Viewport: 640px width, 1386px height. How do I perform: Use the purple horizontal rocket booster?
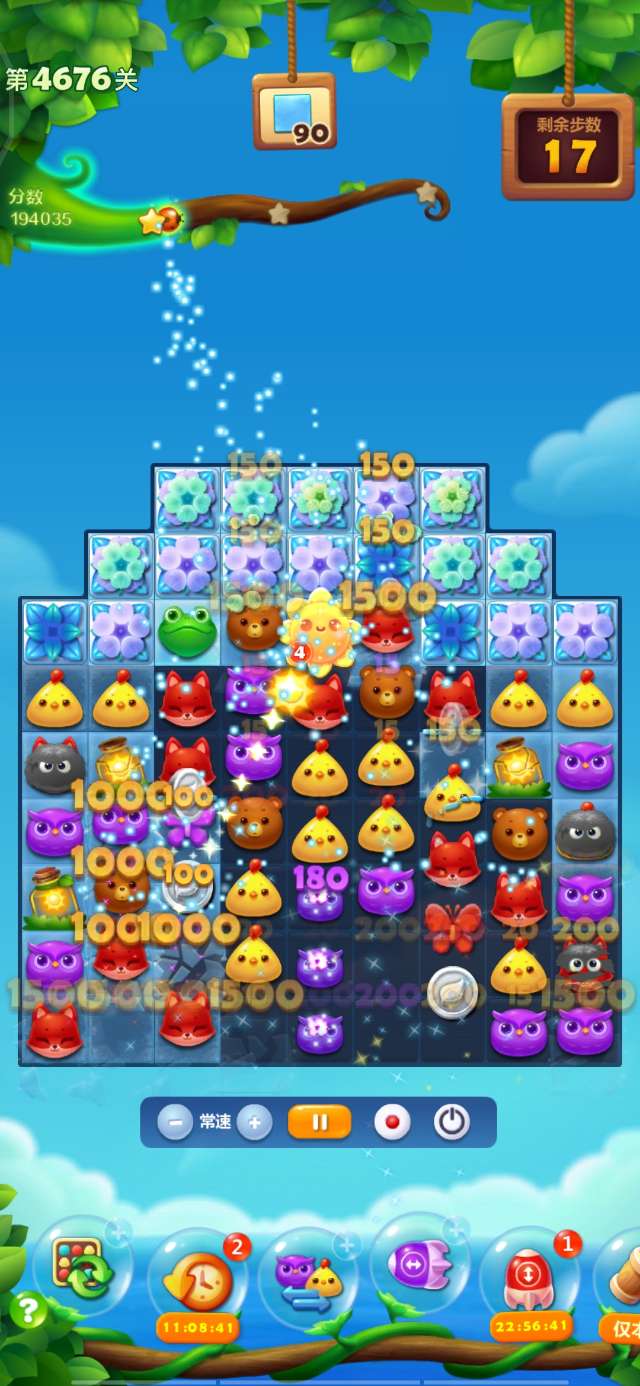tap(419, 1266)
